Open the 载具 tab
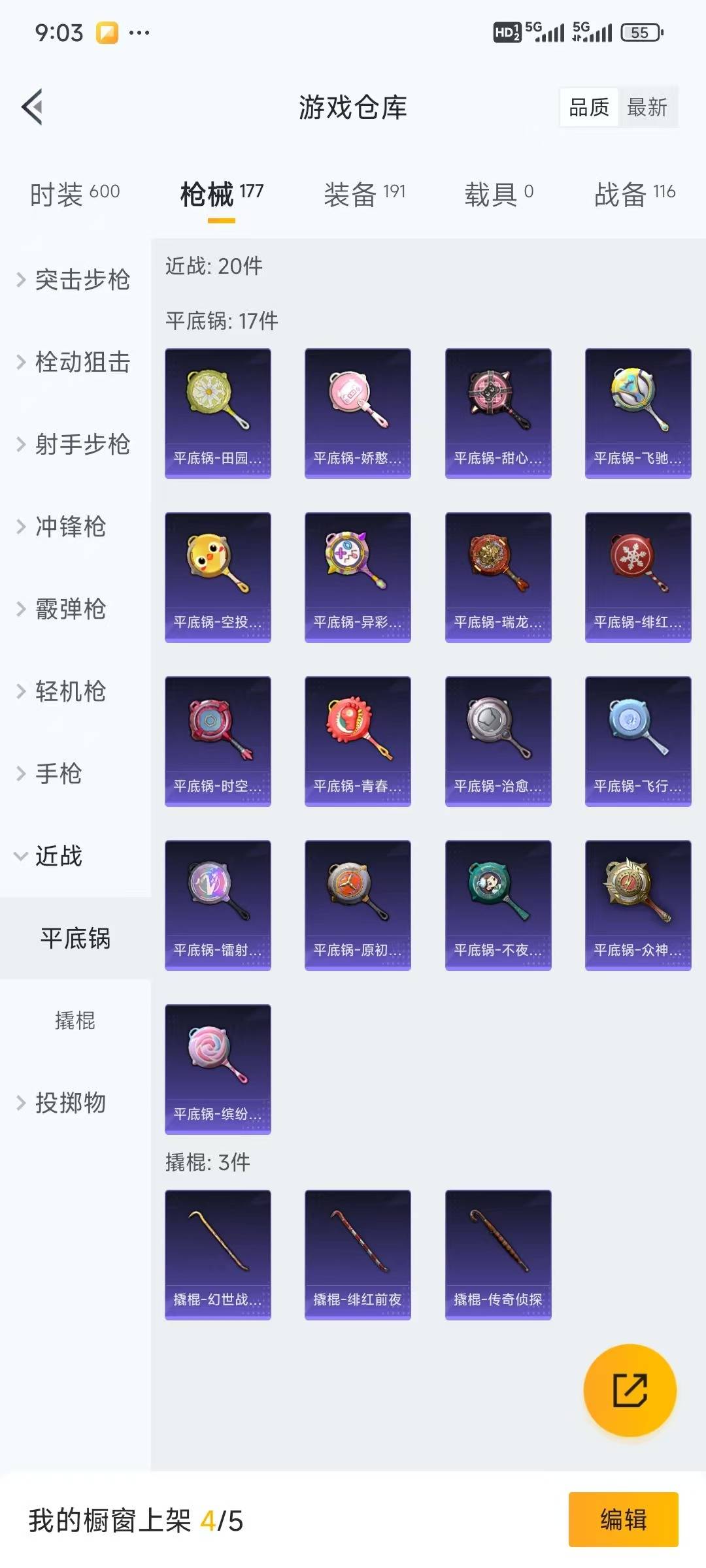706x1568 pixels. (499, 194)
